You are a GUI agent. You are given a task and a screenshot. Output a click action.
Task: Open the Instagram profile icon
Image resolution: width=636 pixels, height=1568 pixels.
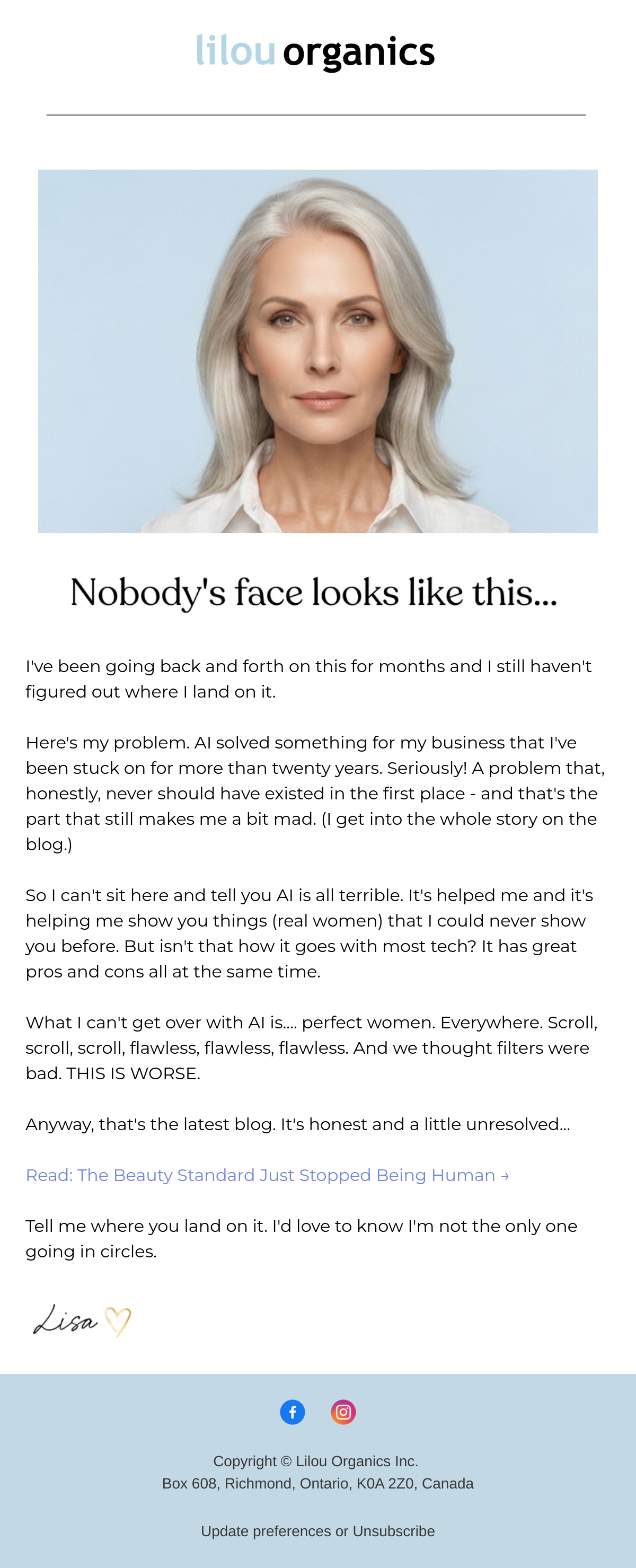(343, 1412)
